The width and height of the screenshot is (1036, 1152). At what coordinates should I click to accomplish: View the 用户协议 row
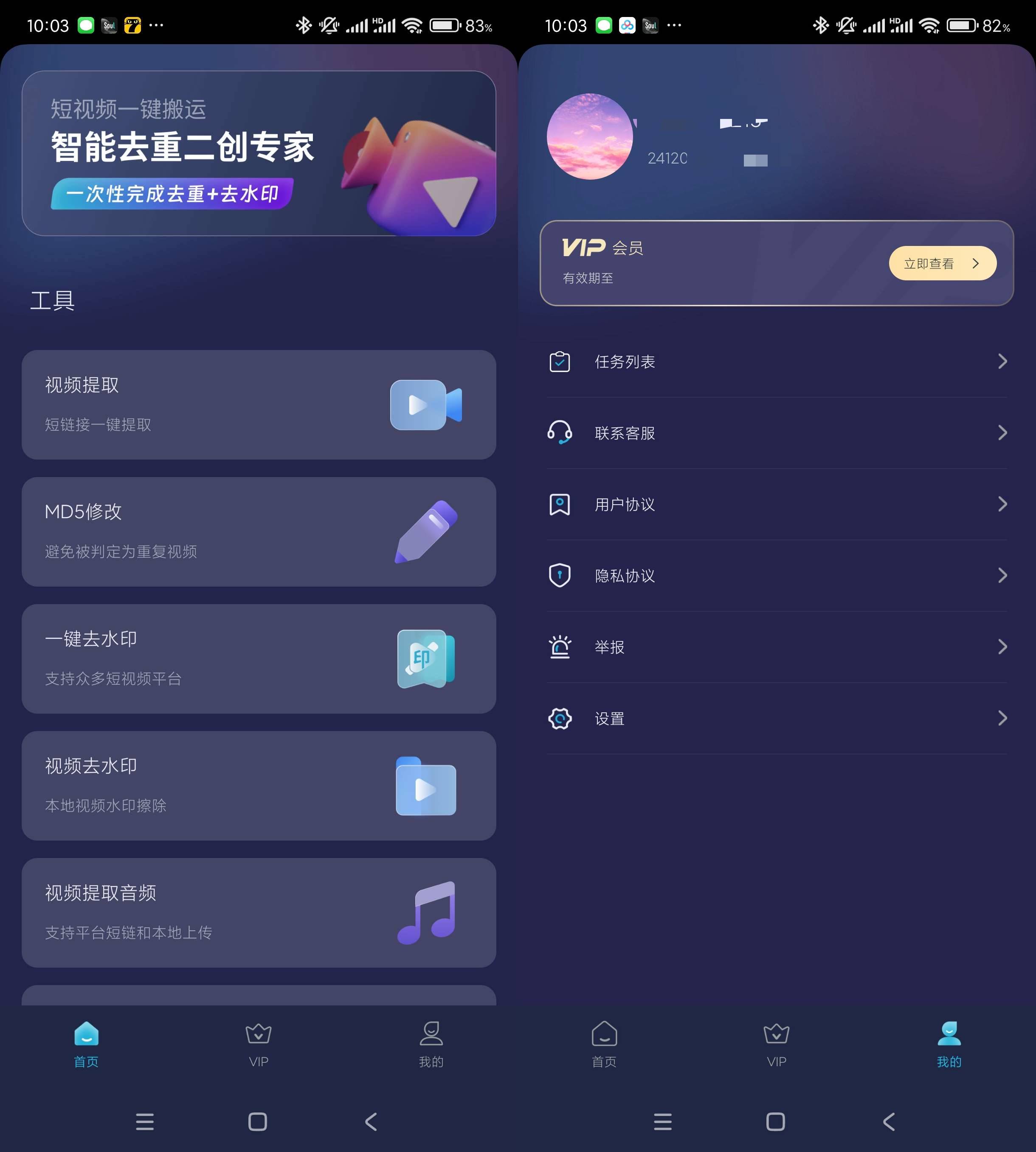777,504
